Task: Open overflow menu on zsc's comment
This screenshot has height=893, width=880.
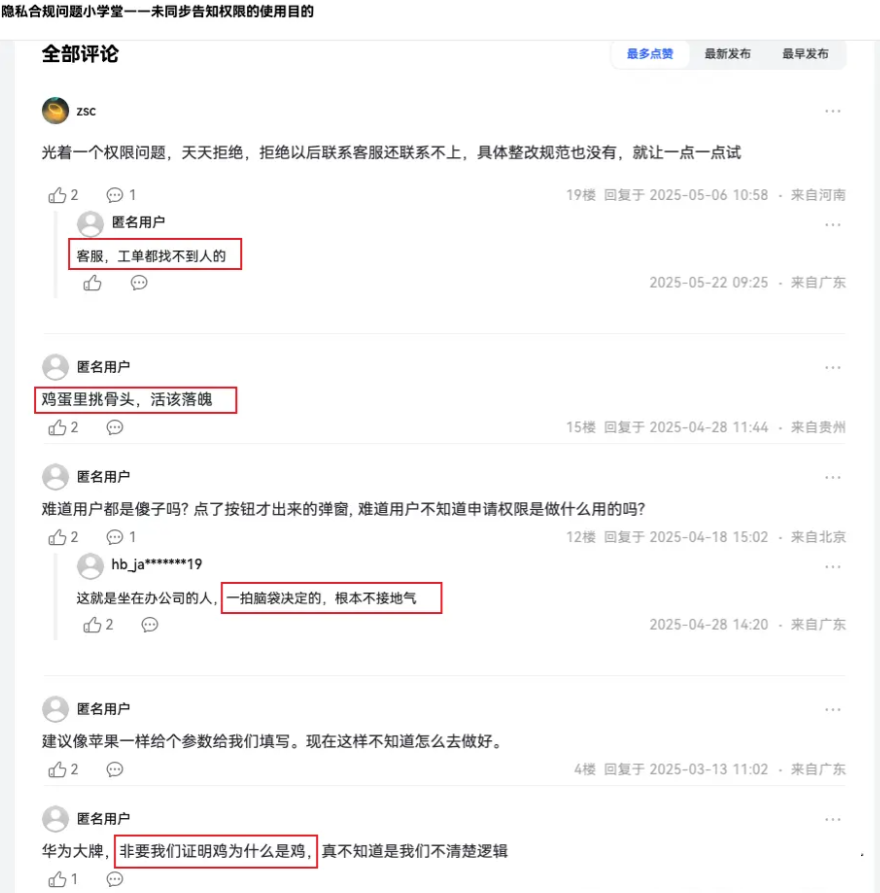Action: pyautogui.click(x=833, y=111)
